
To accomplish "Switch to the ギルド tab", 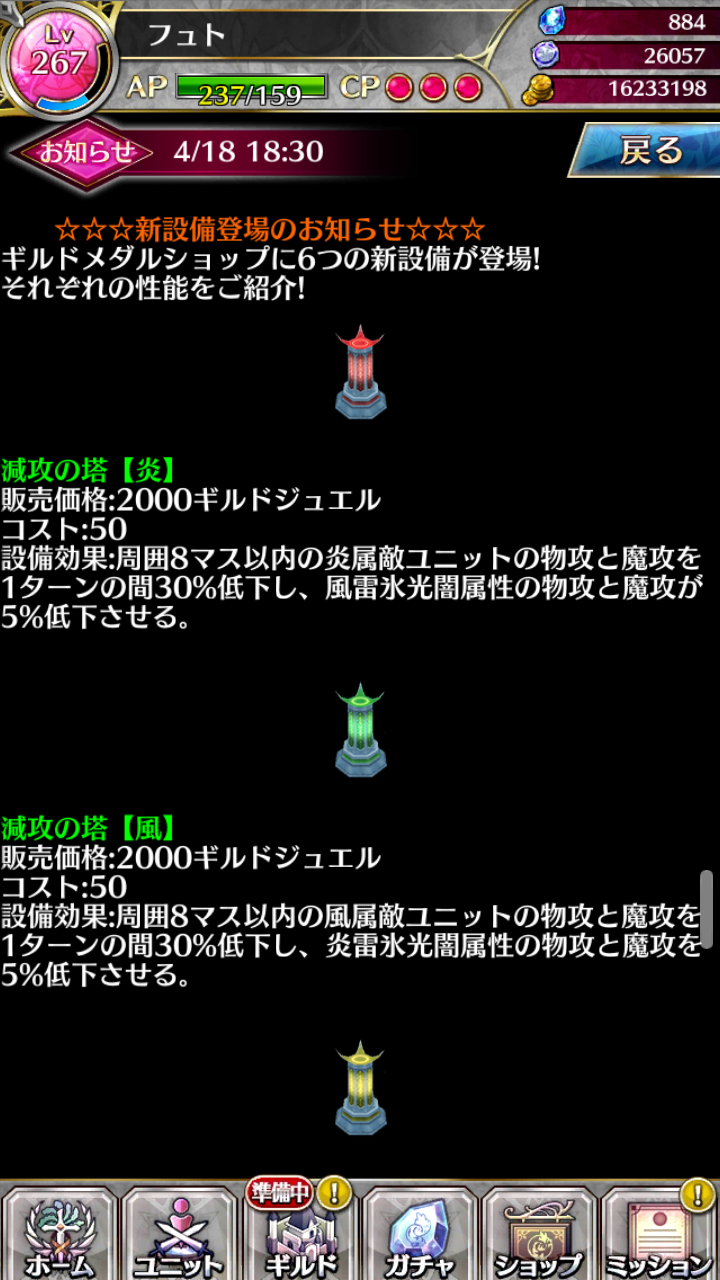I will (299, 1234).
